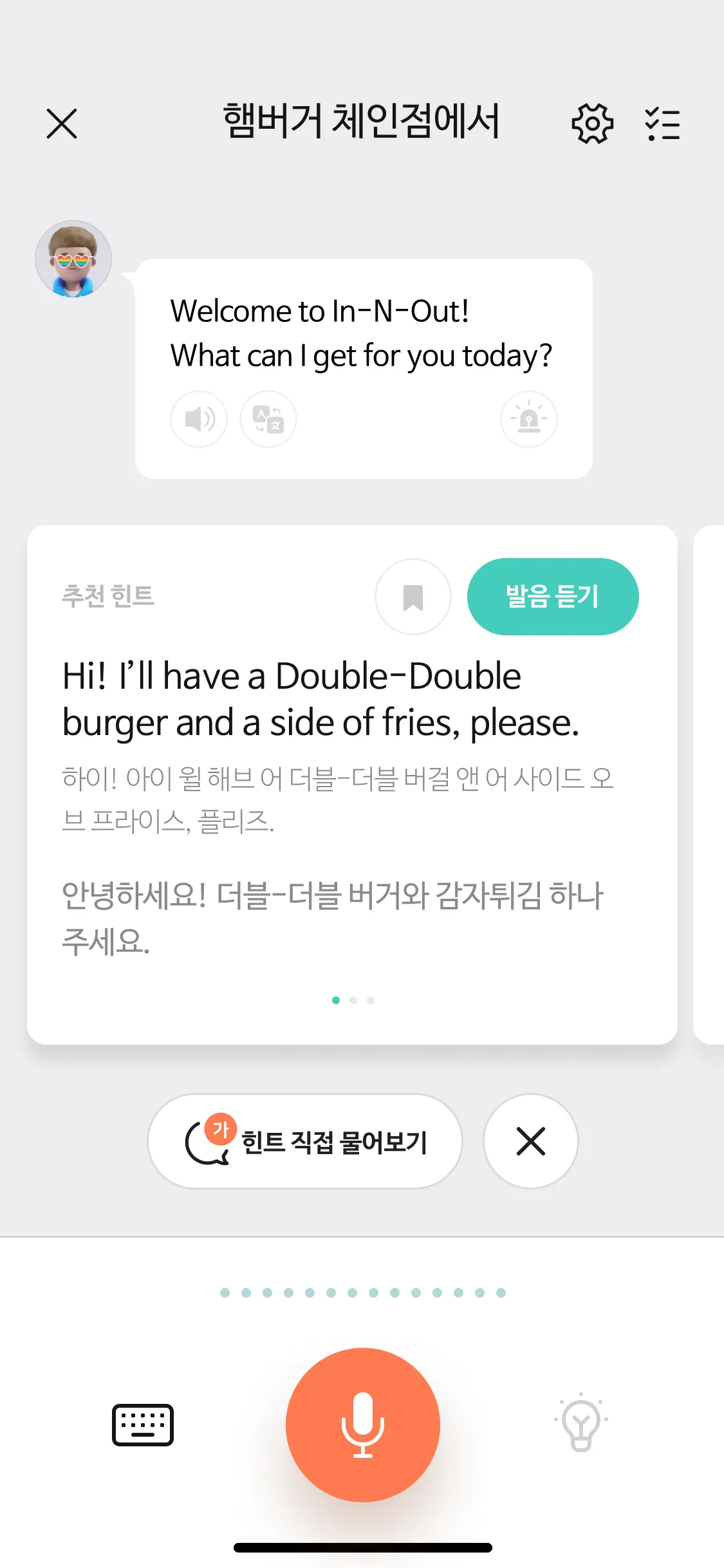Start speaking with the orange microphone button
This screenshot has height=1568, width=724.
(x=362, y=1424)
